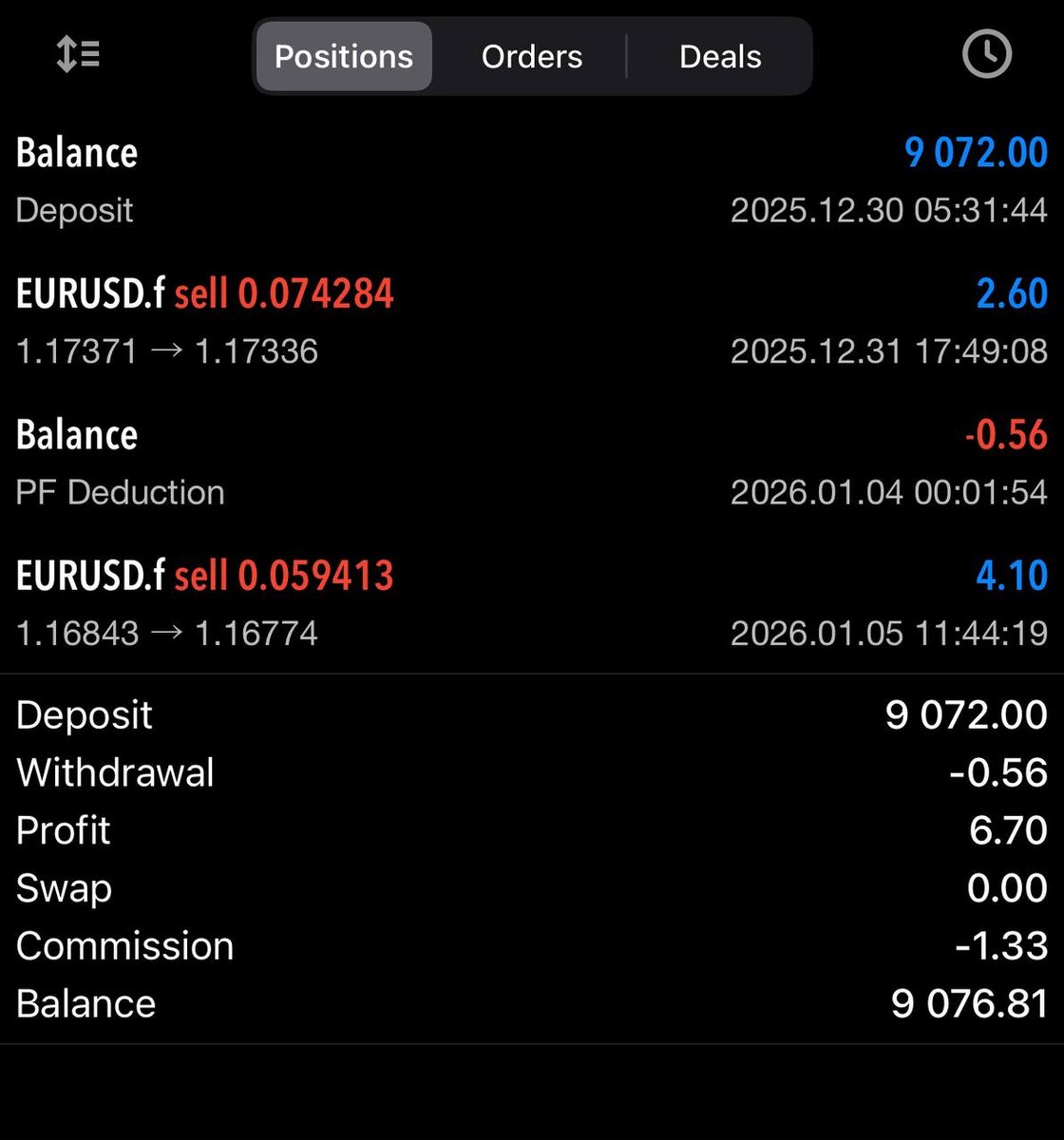Viewport: 1064px width, 1140px height.
Task: Switch to the Orders tab
Action: click(531, 57)
